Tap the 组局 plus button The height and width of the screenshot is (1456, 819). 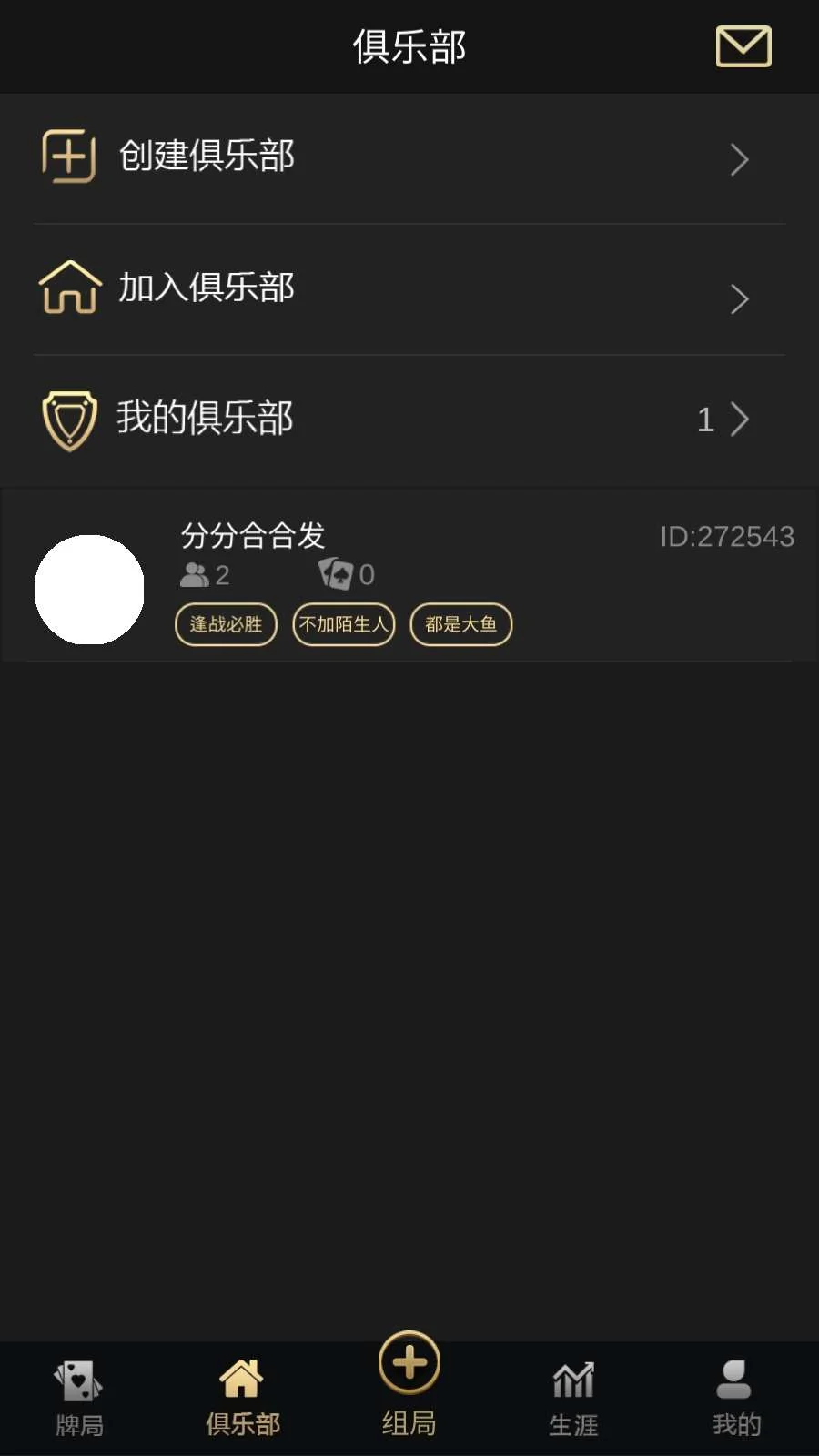coord(409,1364)
